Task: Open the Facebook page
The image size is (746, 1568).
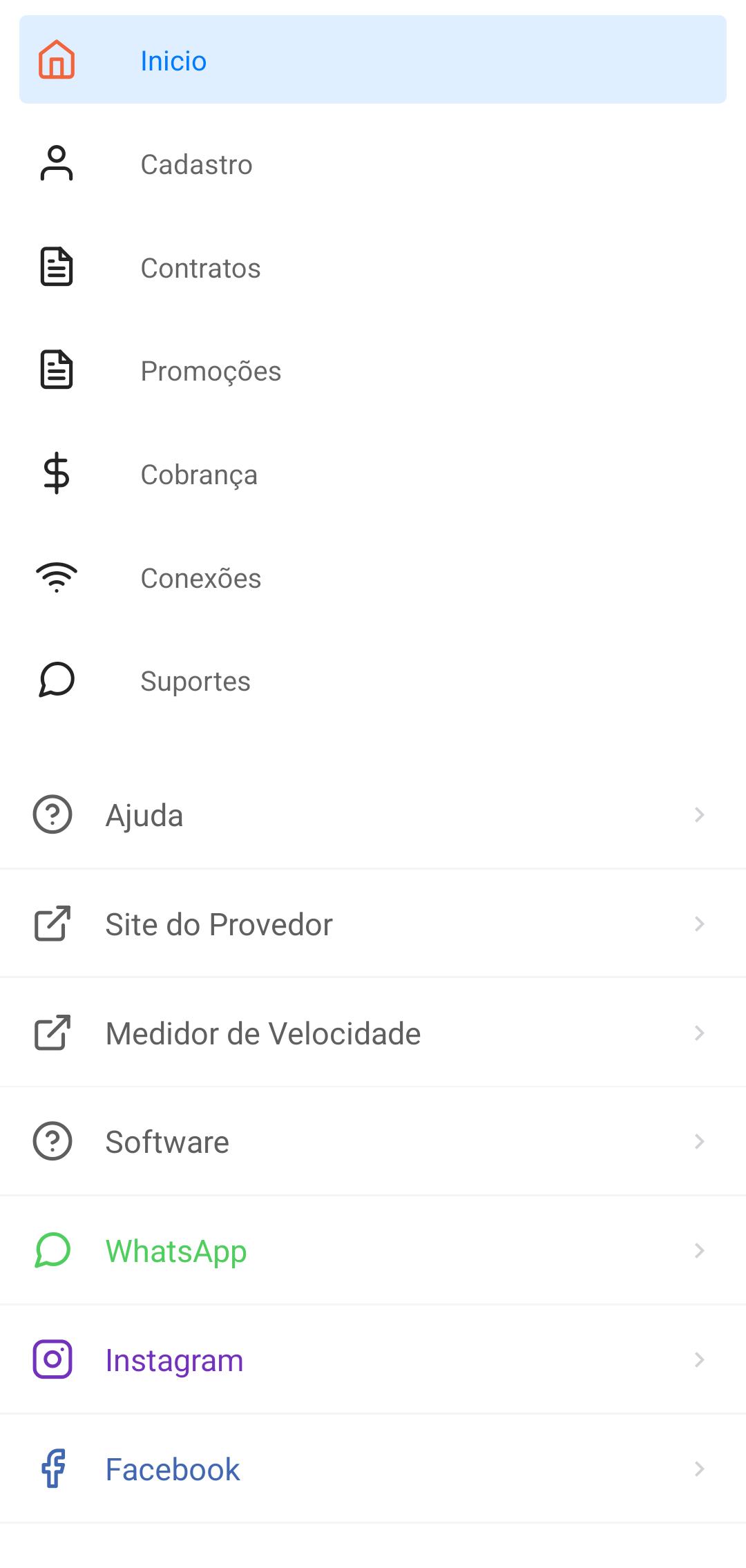Action: point(373,1469)
